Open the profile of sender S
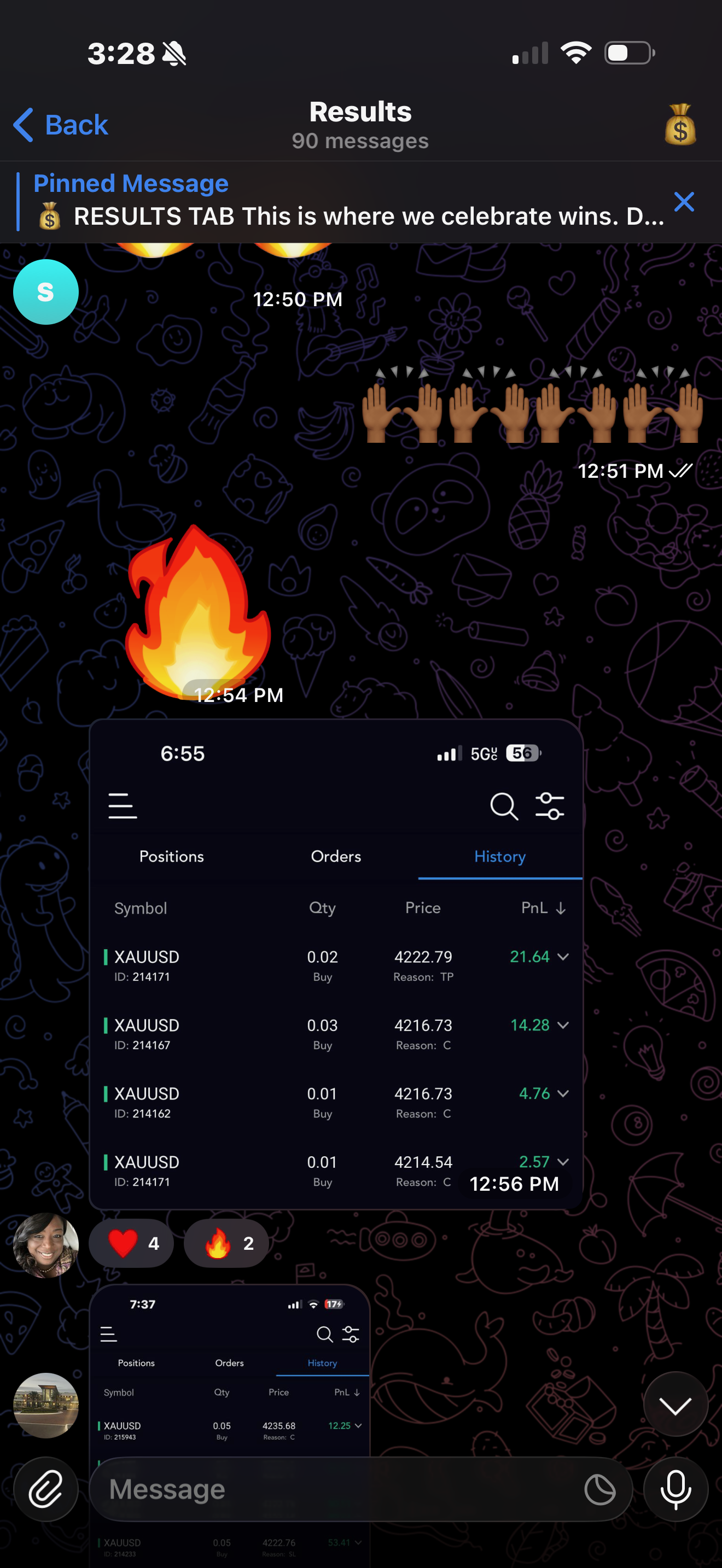 [x=46, y=292]
